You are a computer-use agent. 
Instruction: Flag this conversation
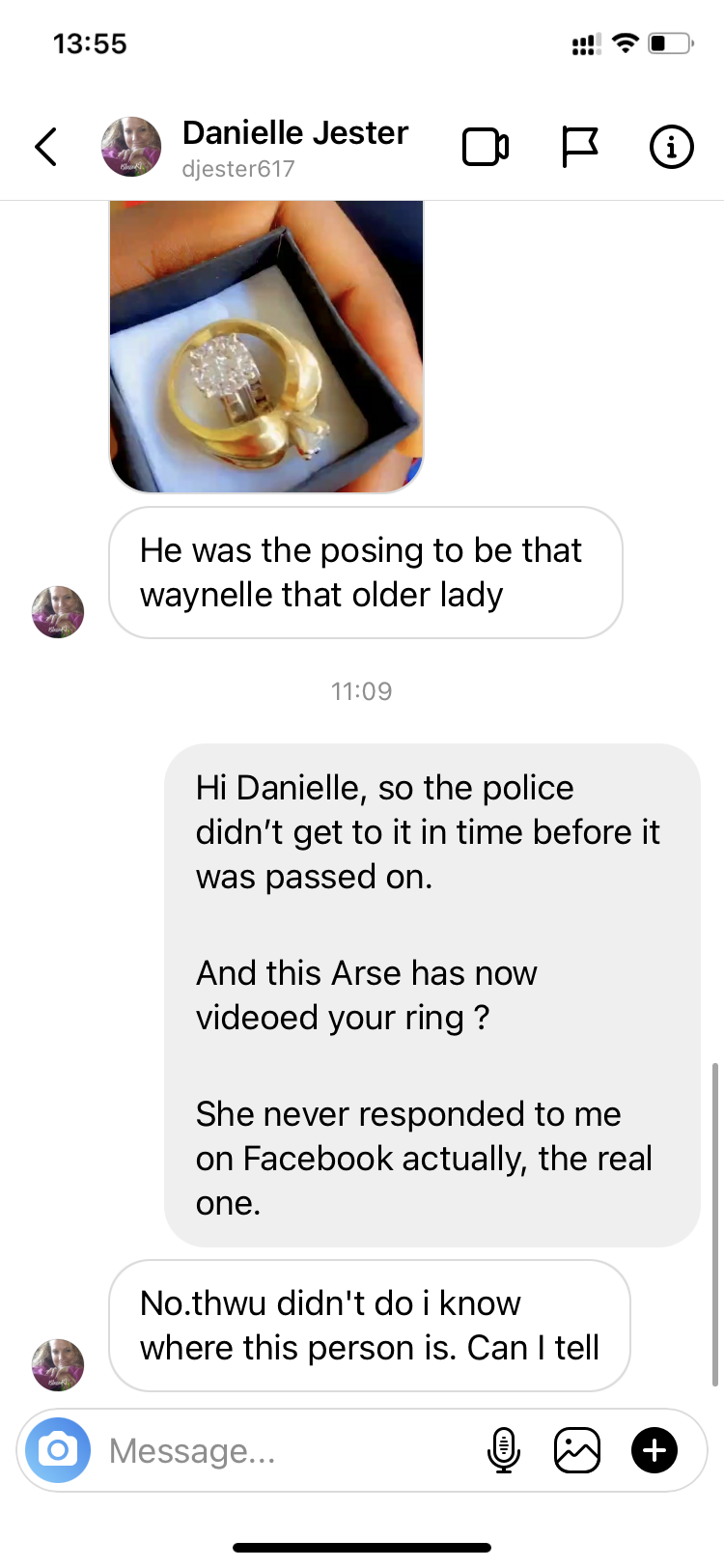(579, 147)
